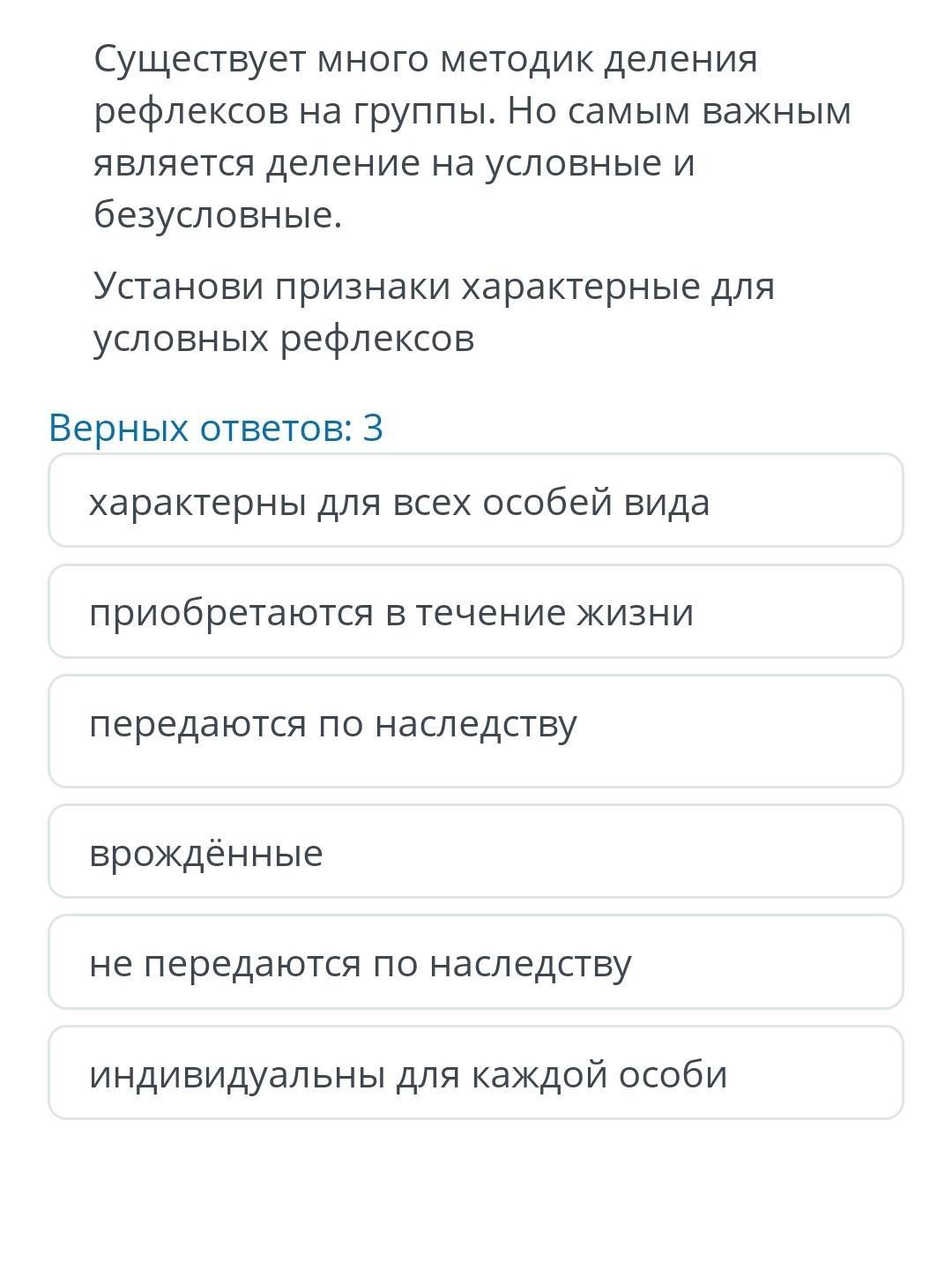Choose 'приобретаются в течение жизни' option

[x=476, y=612]
